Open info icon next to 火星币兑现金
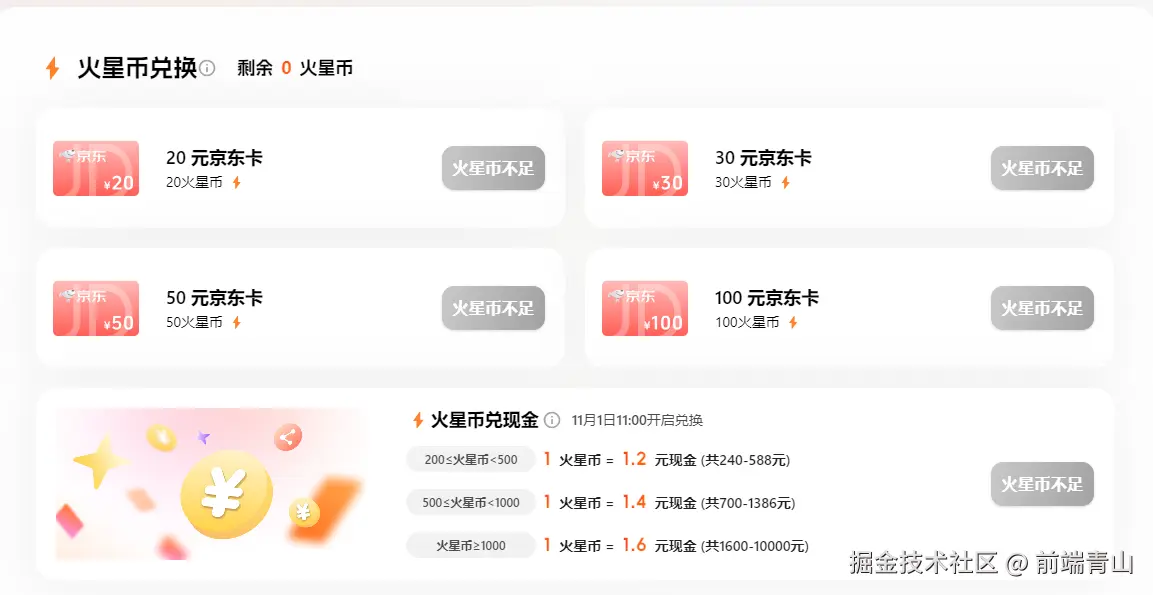This screenshot has height=595, width=1153. (x=552, y=420)
